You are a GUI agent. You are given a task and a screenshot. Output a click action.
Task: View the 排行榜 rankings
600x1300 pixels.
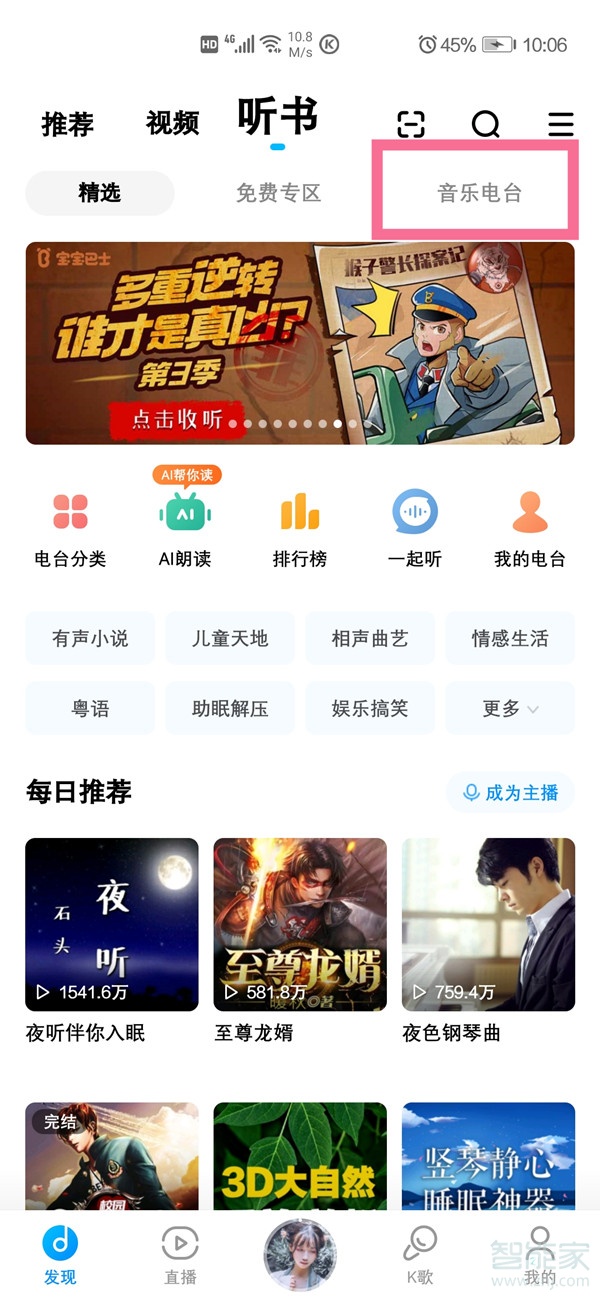[300, 528]
